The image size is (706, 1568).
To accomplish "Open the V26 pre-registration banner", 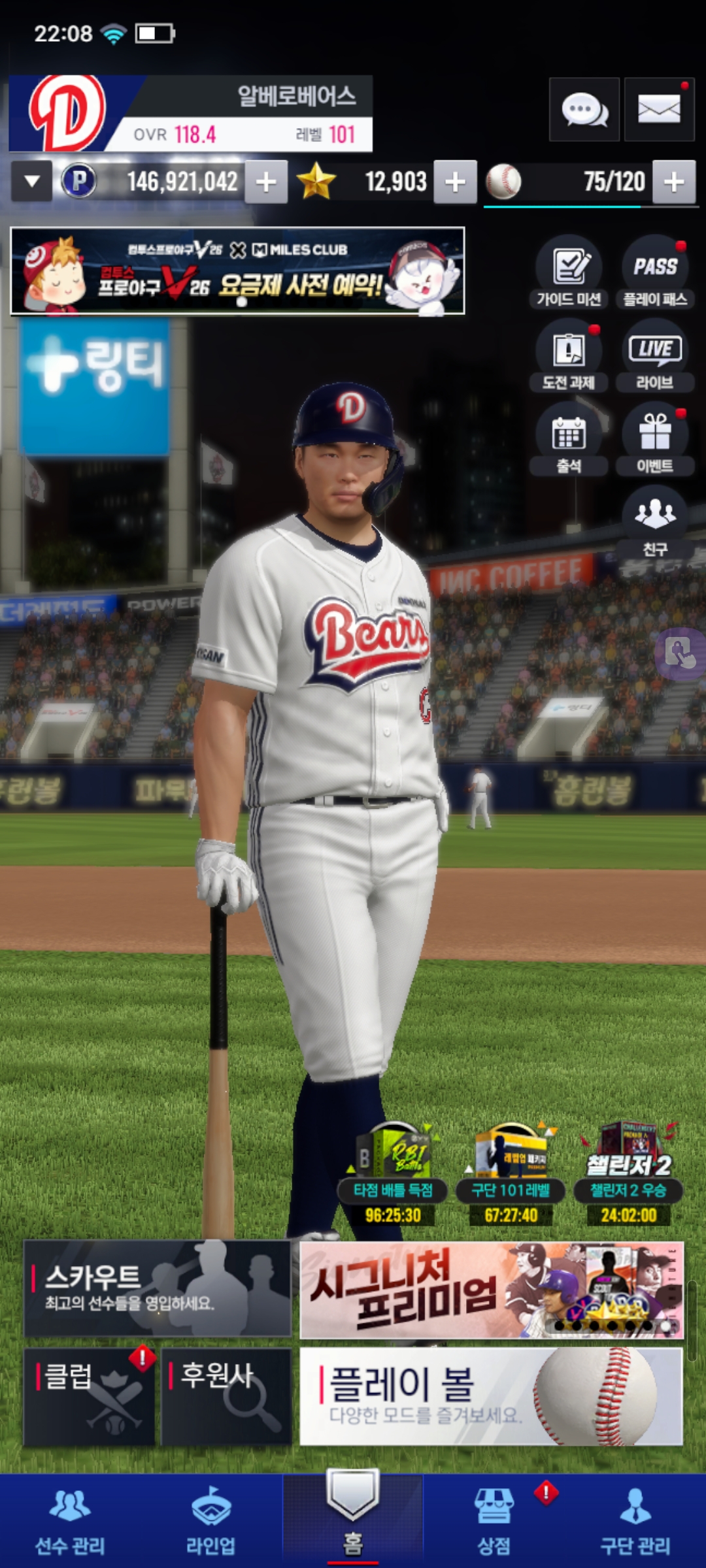I will pos(238,270).
